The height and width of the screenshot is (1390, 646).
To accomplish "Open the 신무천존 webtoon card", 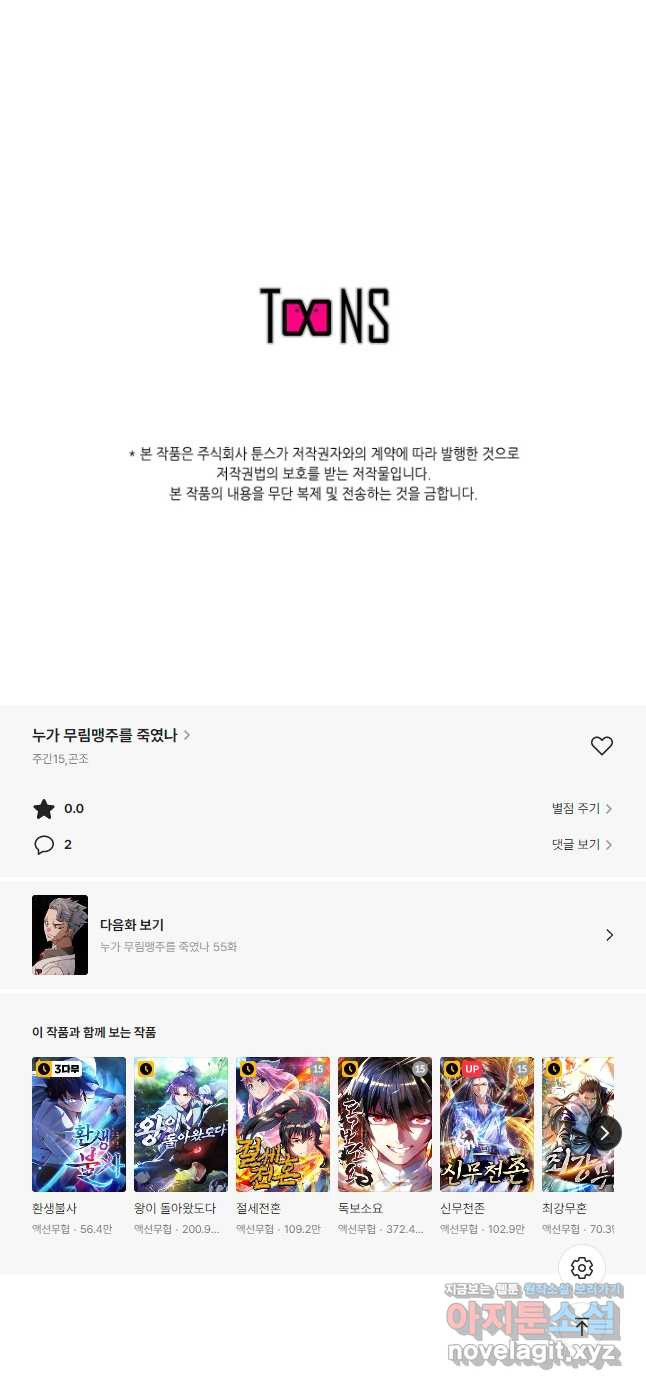I will [x=487, y=1125].
